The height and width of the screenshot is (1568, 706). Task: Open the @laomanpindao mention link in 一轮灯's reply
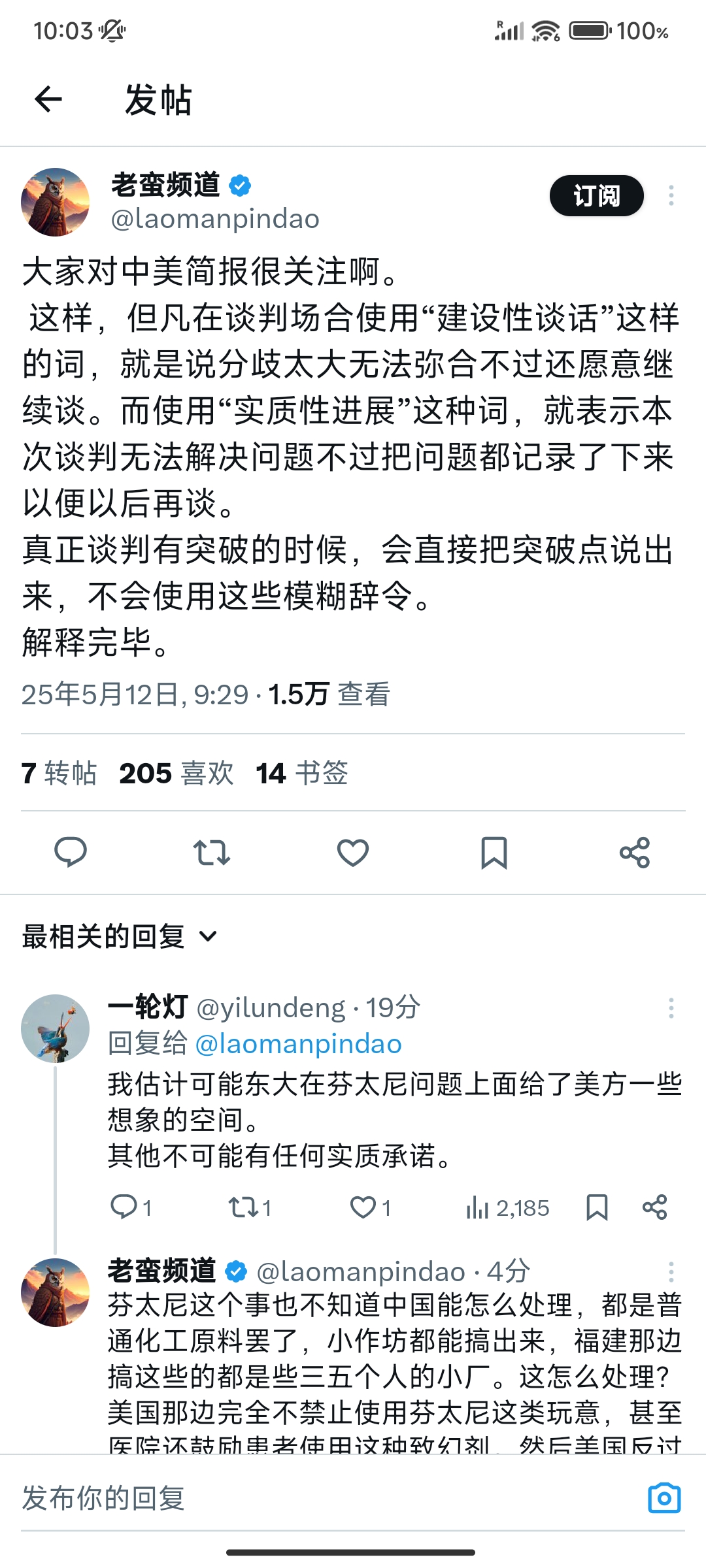pos(299,1043)
